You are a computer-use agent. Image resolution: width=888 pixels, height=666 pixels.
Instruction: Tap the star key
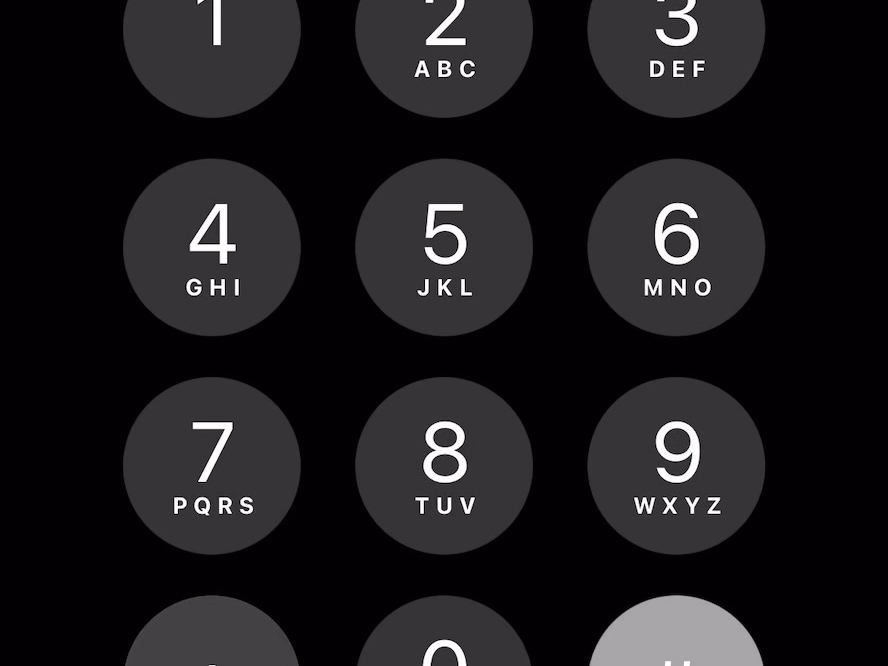[x=212, y=640]
